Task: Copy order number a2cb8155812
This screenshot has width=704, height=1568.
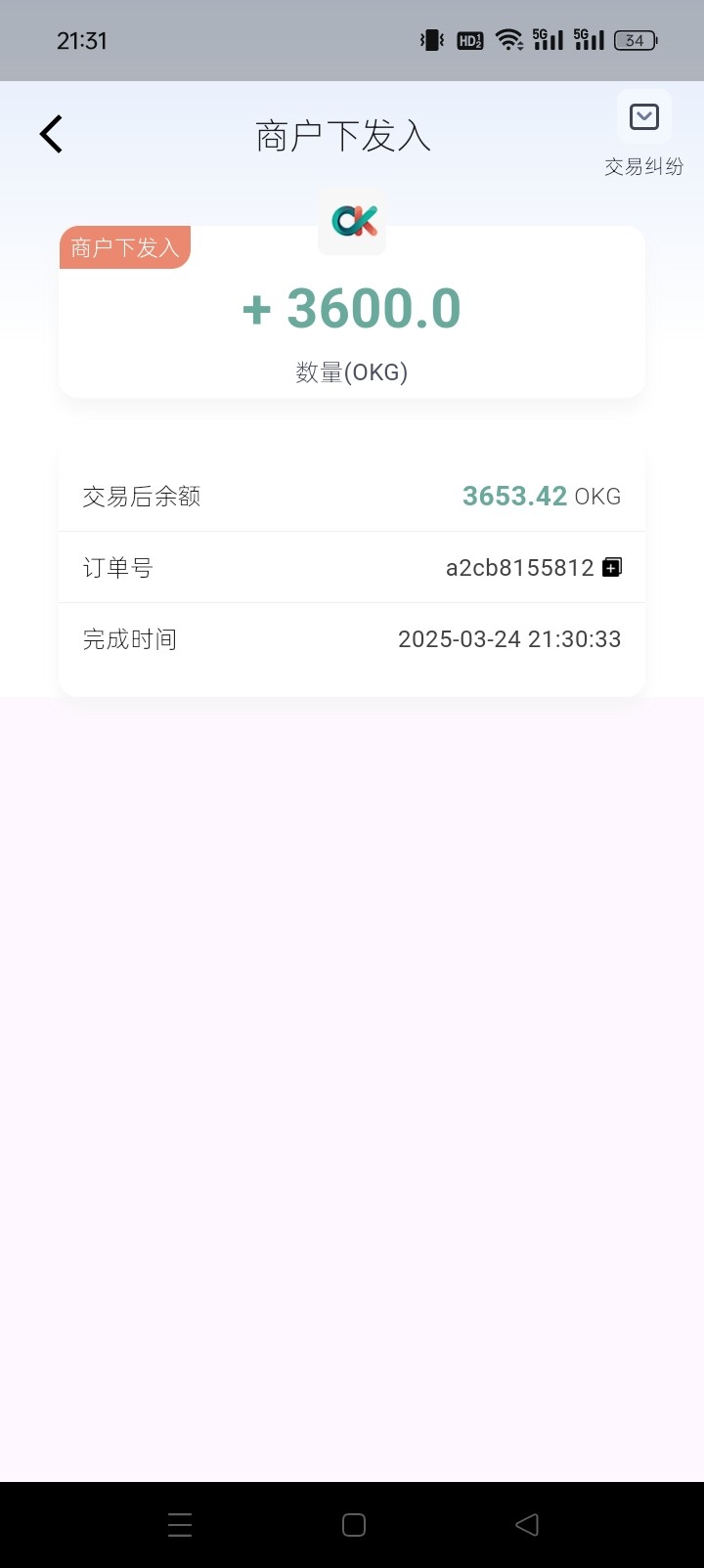Action: click(612, 567)
